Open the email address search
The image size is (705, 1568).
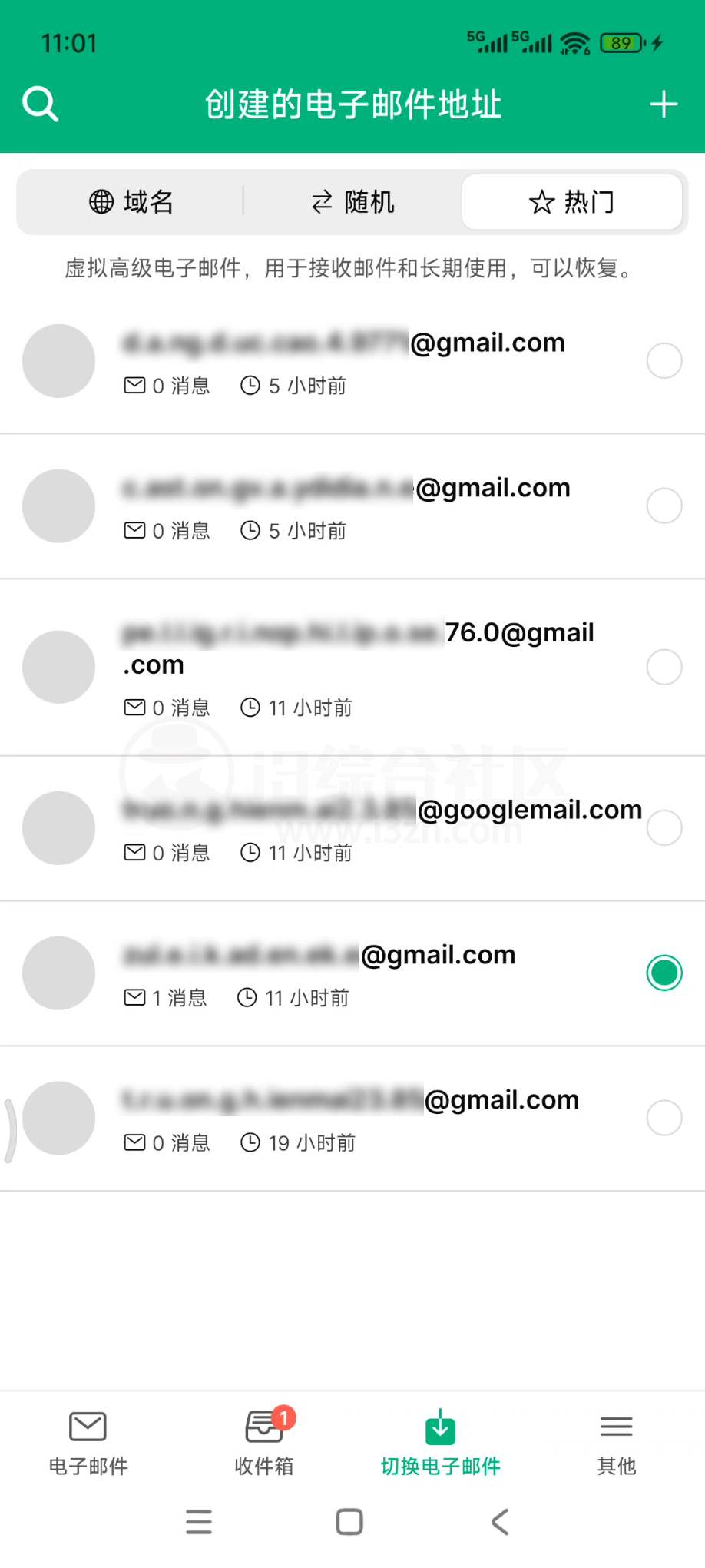point(40,104)
